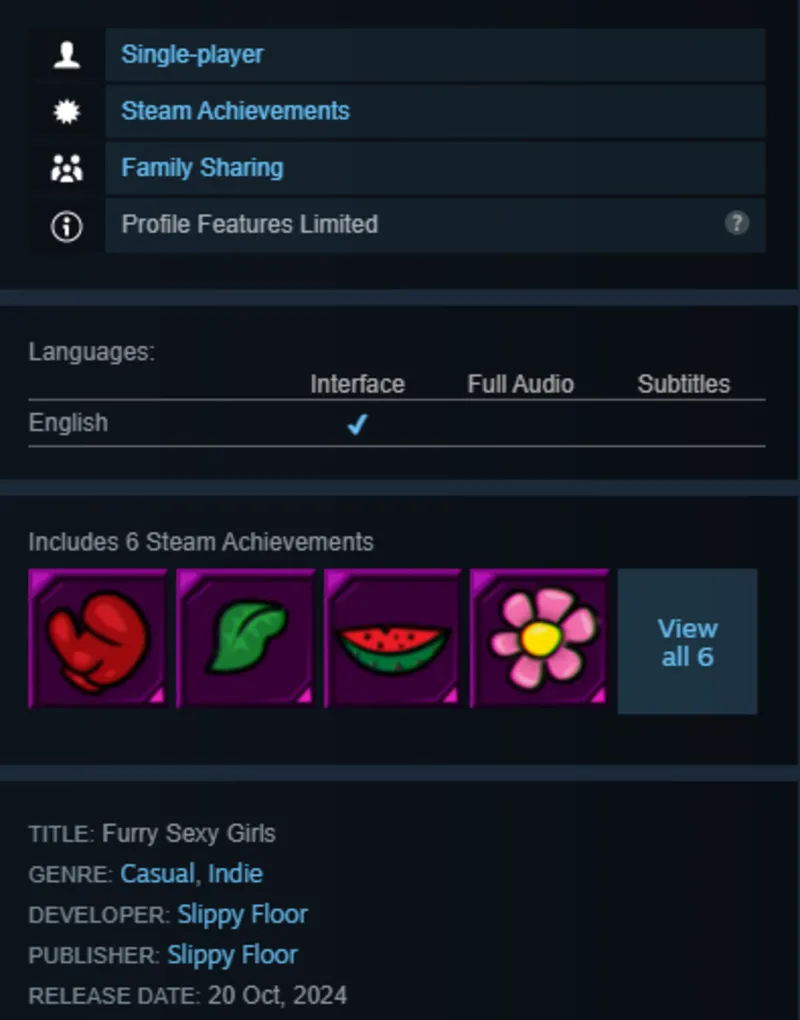The height and width of the screenshot is (1020, 800).
Task: Browse the Indie genre link
Action: tap(235, 874)
